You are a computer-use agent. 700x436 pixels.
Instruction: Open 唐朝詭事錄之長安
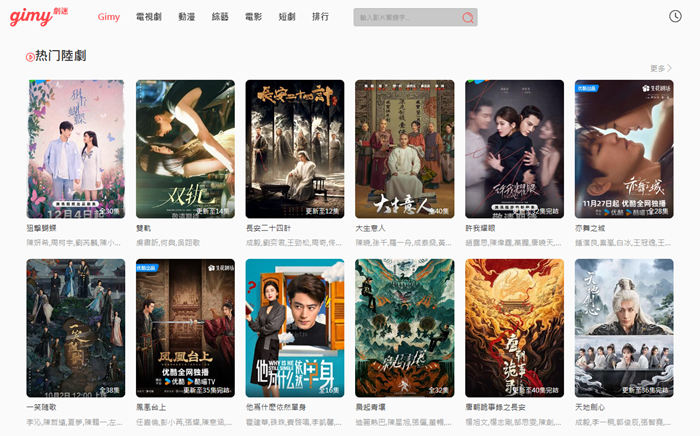pyautogui.click(x=514, y=328)
